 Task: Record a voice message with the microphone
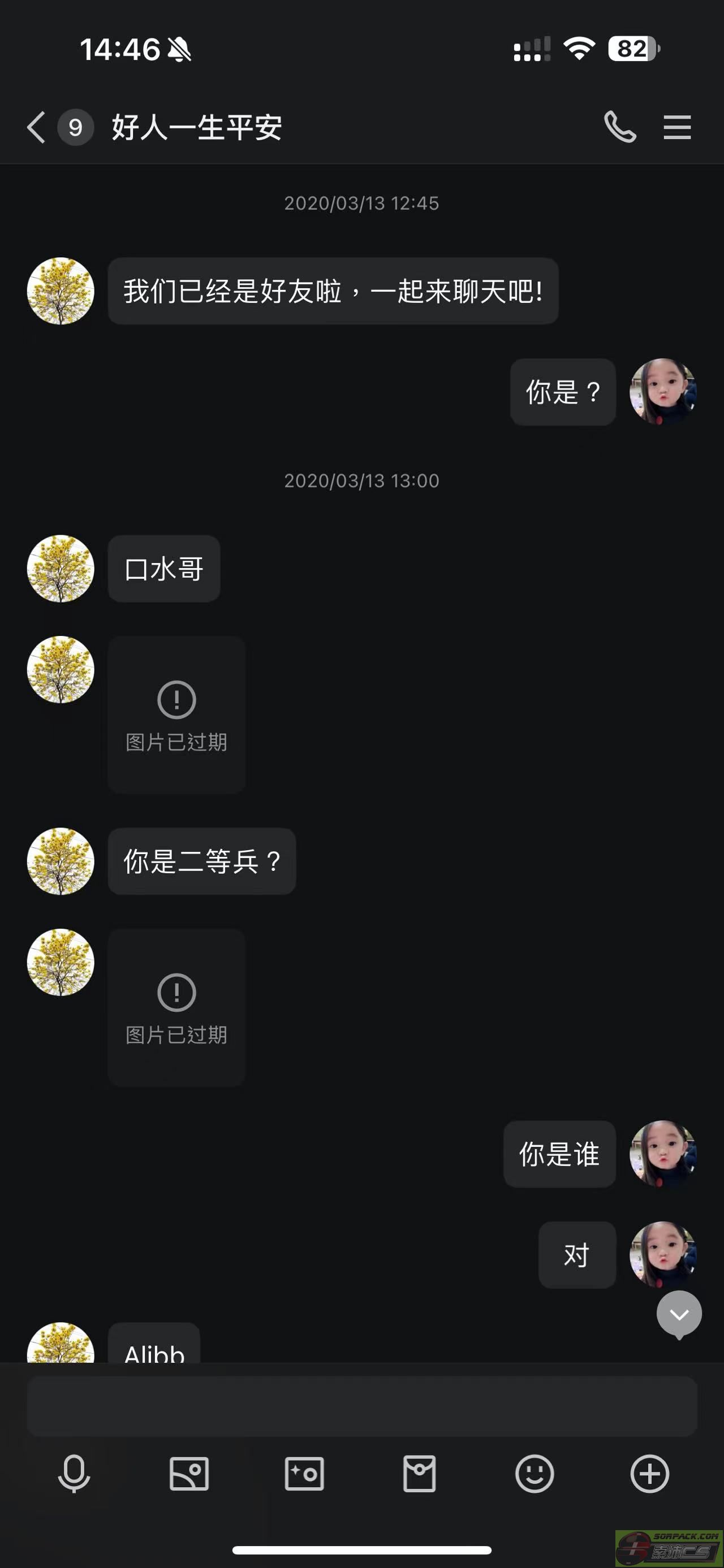(x=74, y=1474)
